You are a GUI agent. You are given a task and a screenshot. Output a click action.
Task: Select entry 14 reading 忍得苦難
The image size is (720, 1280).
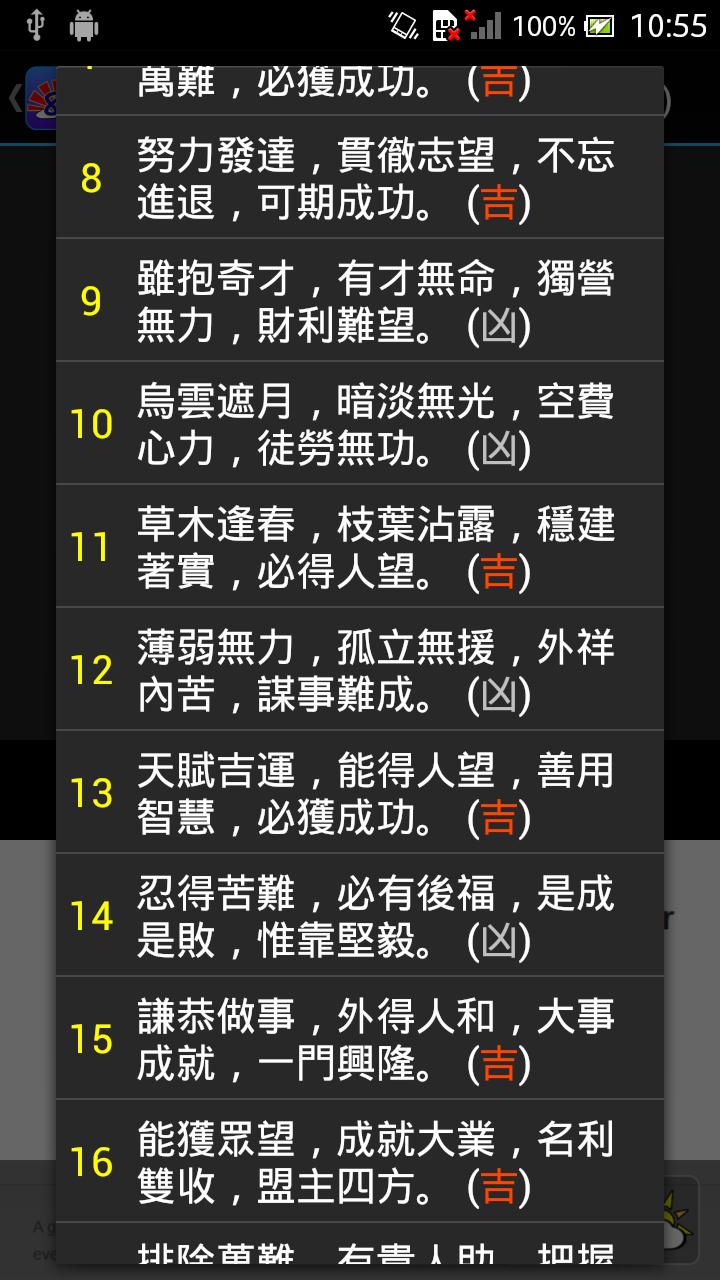point(360,917)
